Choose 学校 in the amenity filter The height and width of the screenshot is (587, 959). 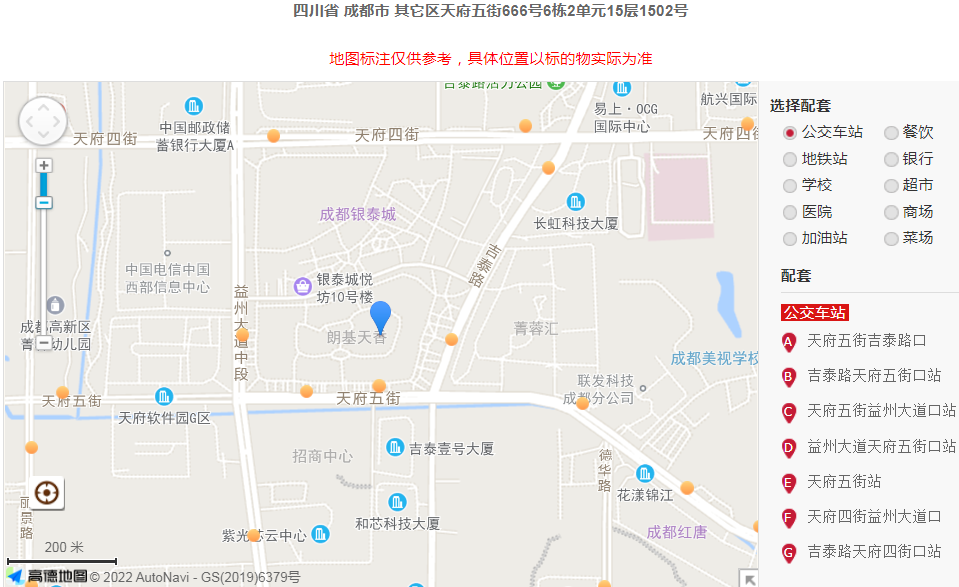790,186
